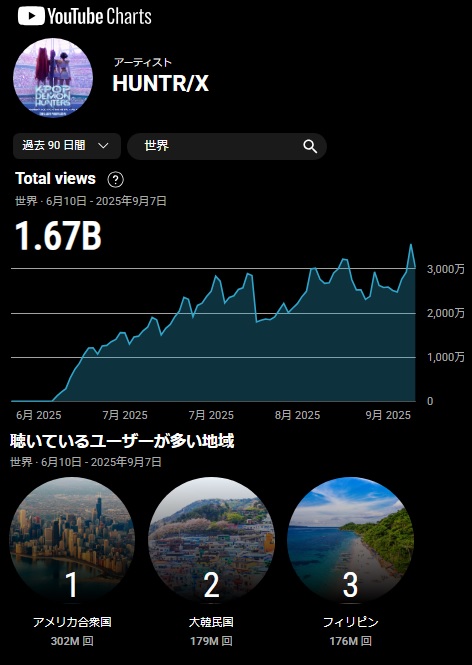This screenshot has height=665, width=472.
Task: Tap the 世界 region search field
Action: (227, 146)
